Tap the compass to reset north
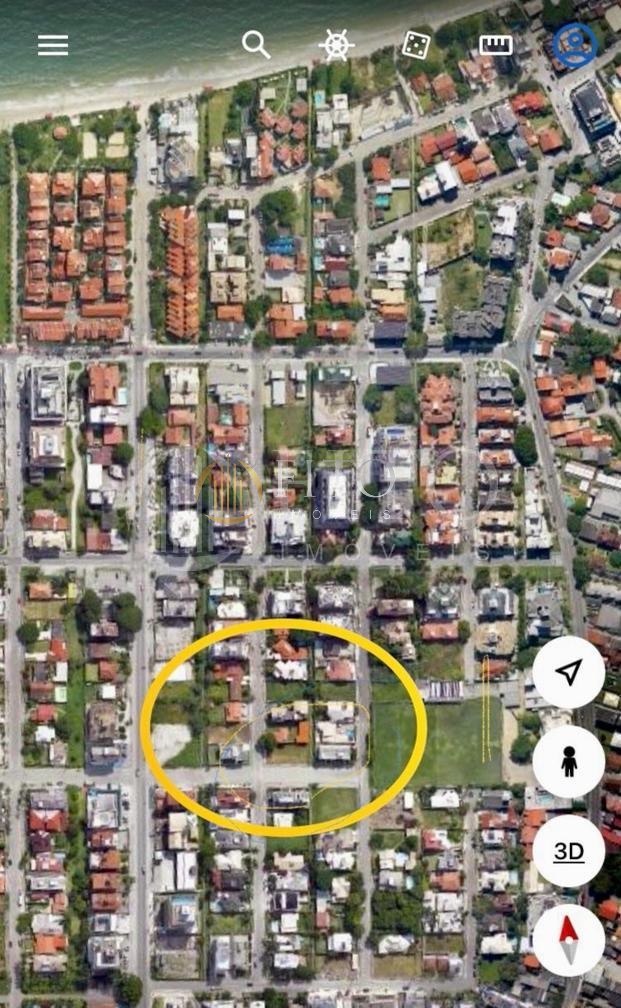Viewport: 621px width, 1008px height. (x=568, y=940)
